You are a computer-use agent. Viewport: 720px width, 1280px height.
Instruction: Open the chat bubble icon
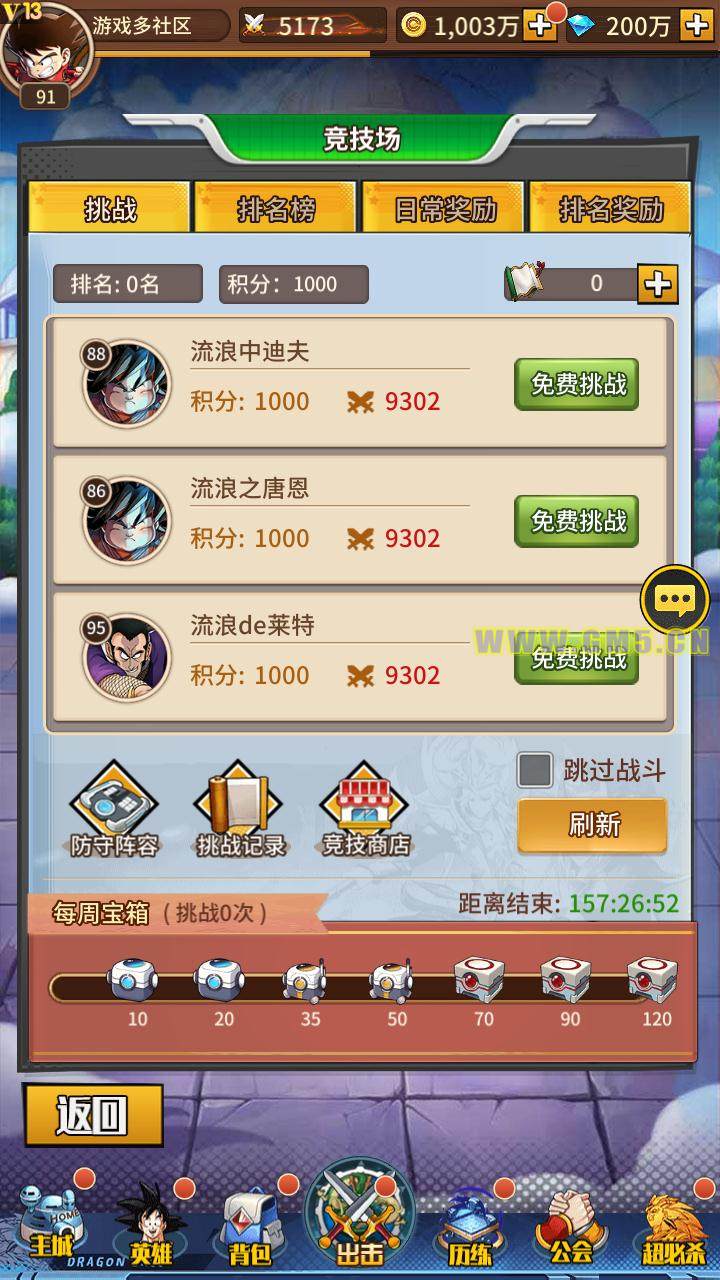click(x=675, y=600)
